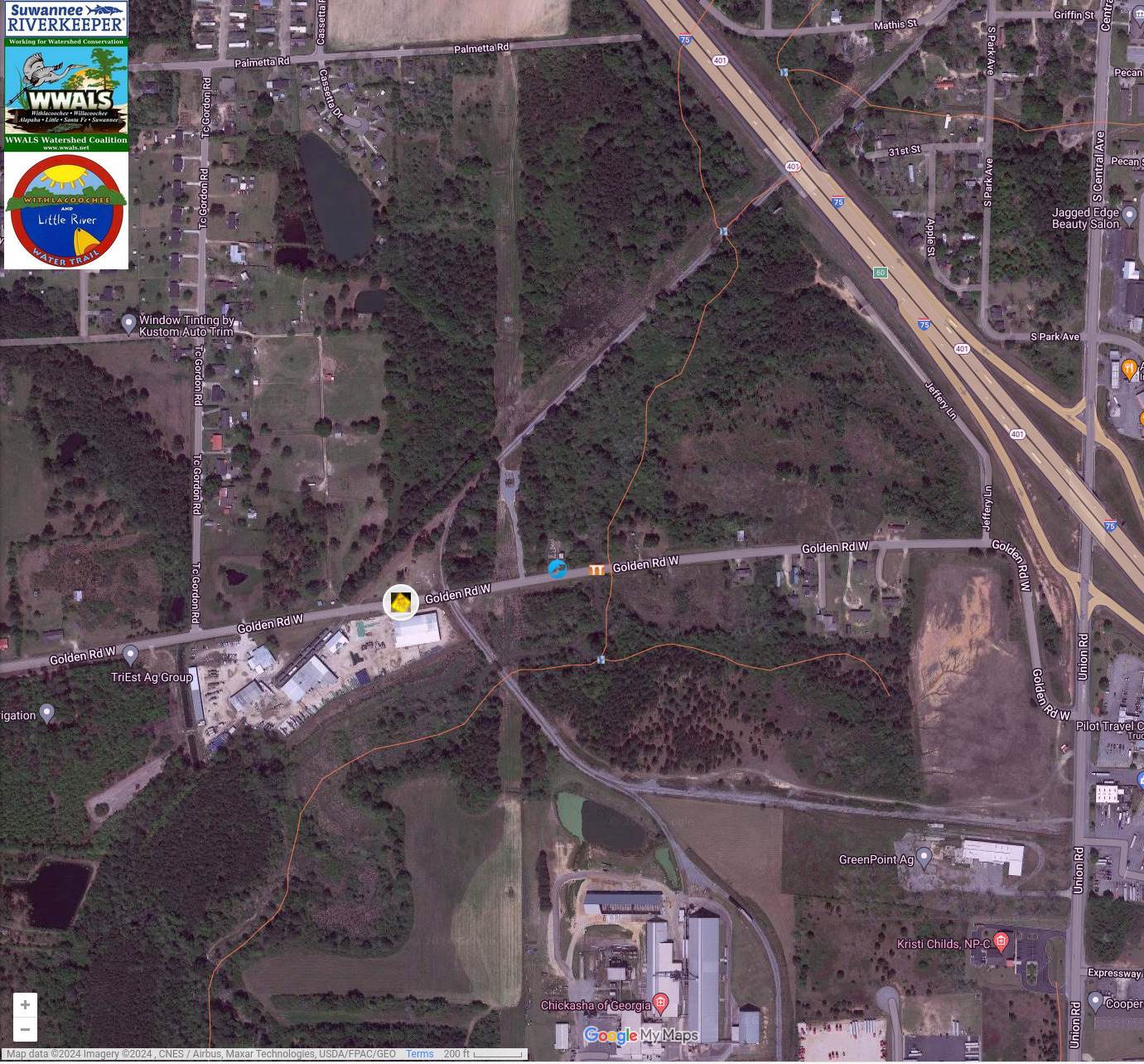Tap the blue wave marker on Golden Rd W
Viewport: 1144px width, 1064px height.
pyautogui.click(x=558, y=569)
